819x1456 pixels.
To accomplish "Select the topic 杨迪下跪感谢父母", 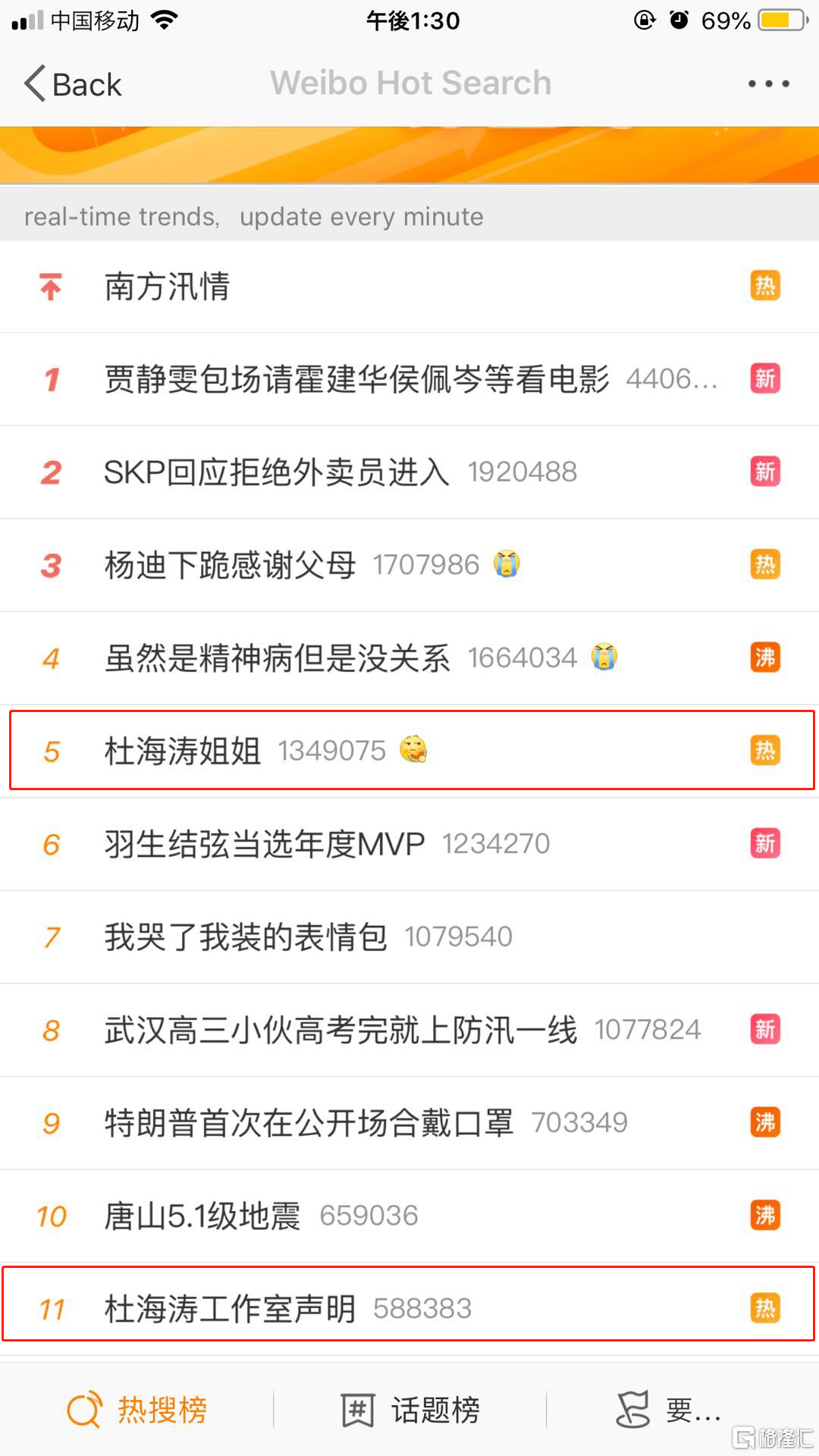I will click(409, 565).
